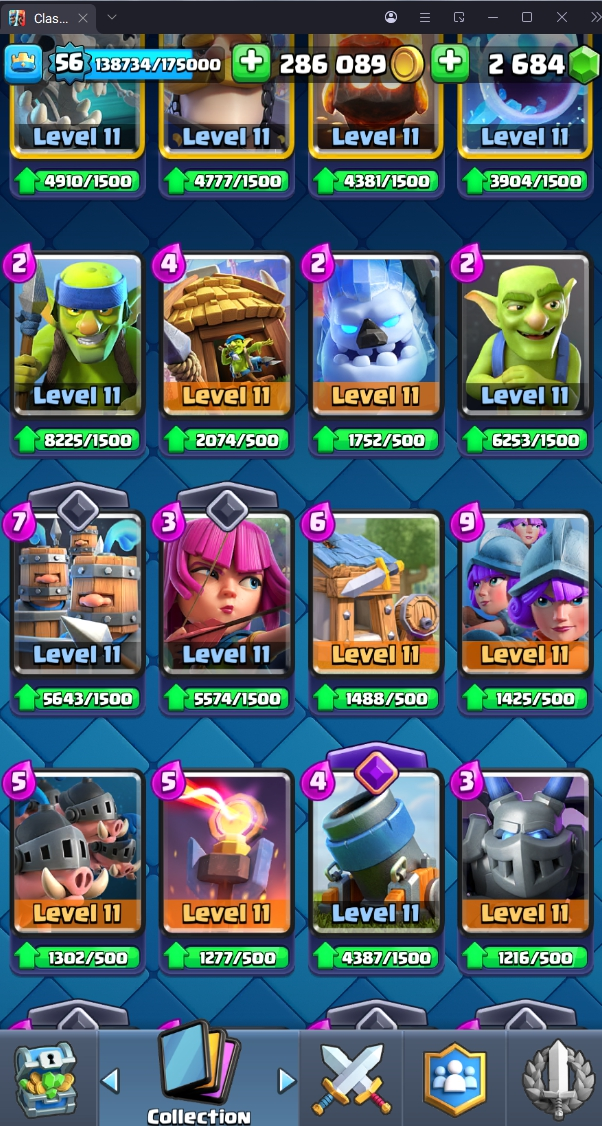Buy gems with the plus button
The height and width of the screenshot is (1126, 602).
click(450, 63)
